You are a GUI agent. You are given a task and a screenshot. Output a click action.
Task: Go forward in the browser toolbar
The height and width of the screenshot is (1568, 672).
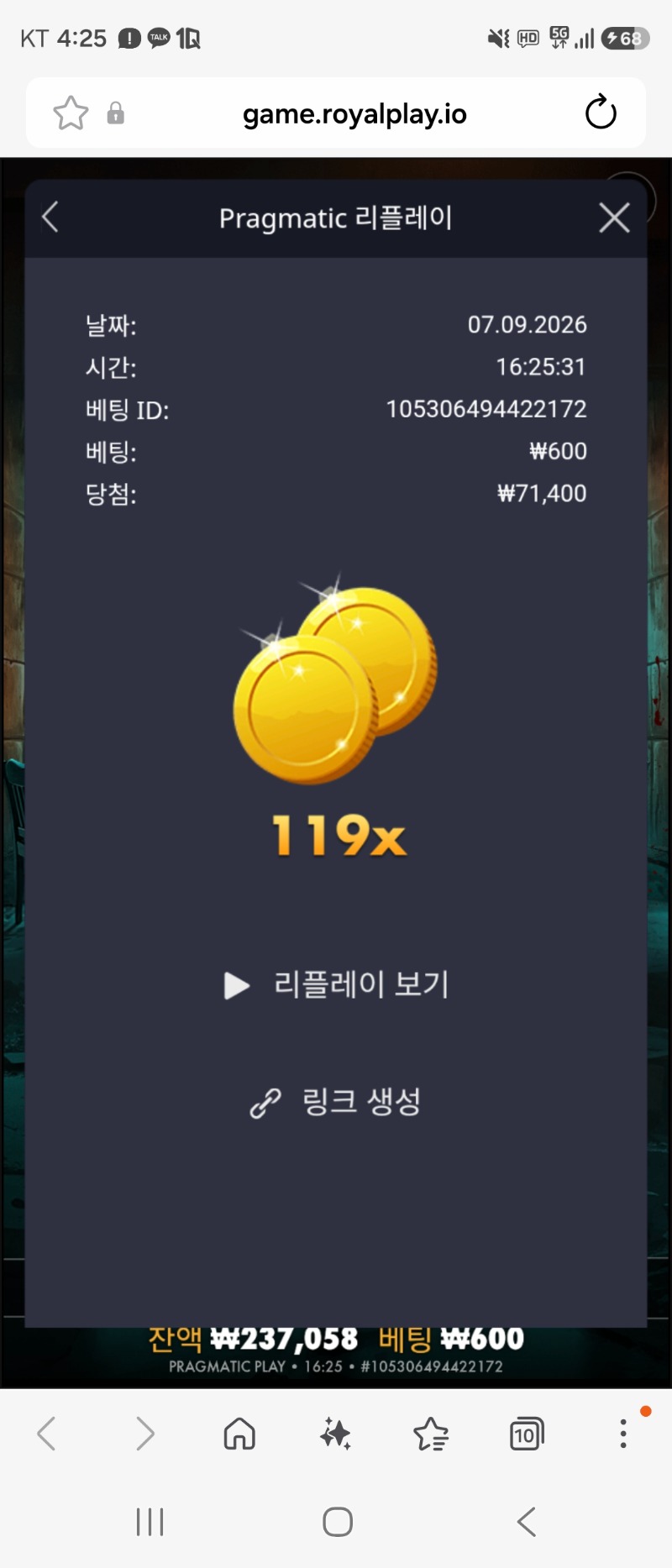tap(144, 1433)
